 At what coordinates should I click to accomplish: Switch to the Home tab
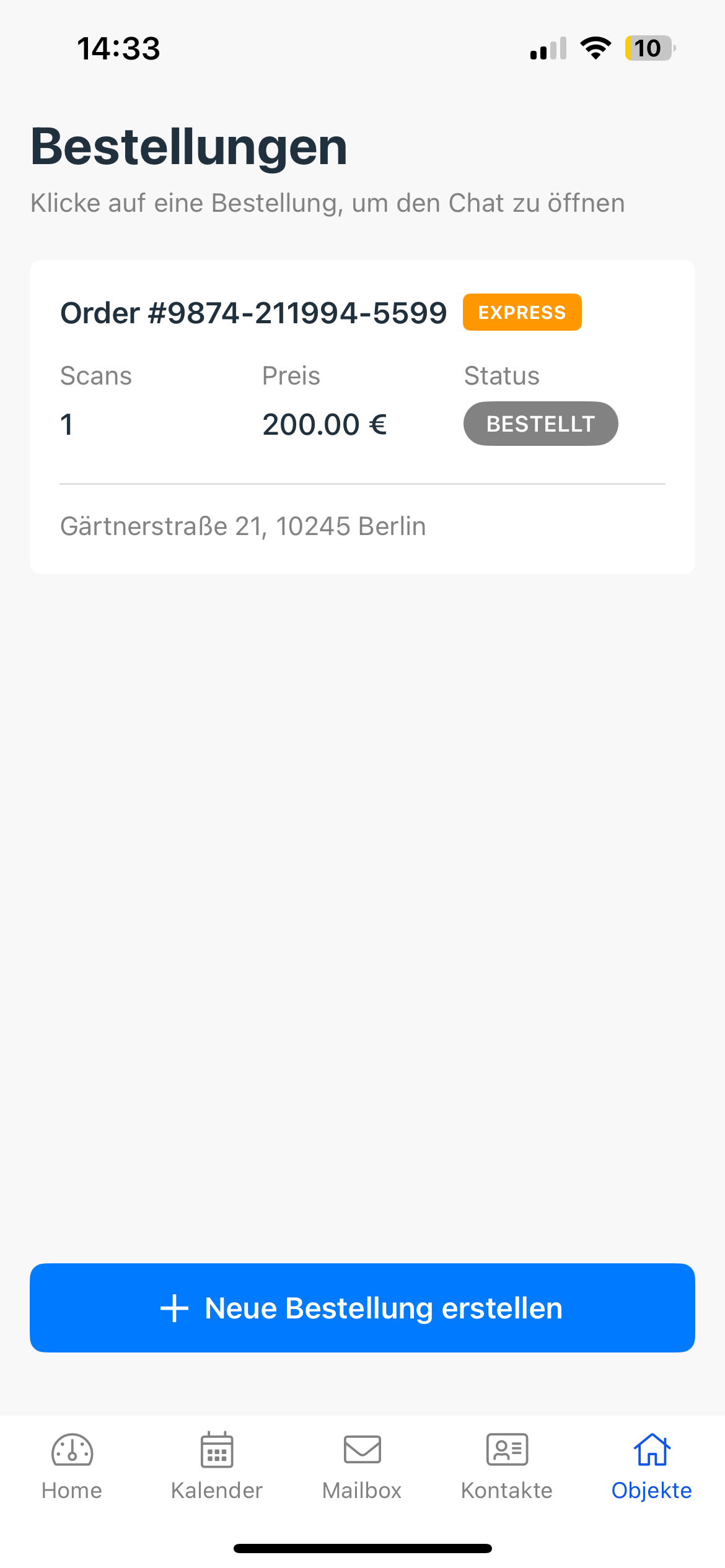[72, 1465]
